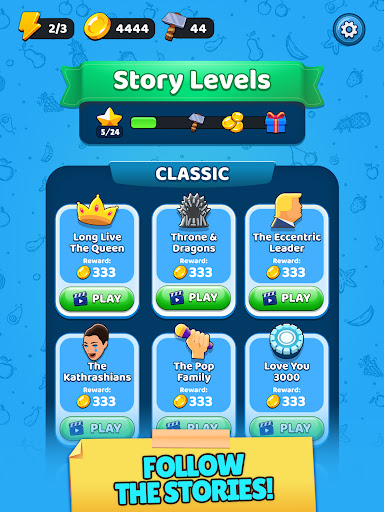Play The Eccentric Leader story

coord(286,298)
